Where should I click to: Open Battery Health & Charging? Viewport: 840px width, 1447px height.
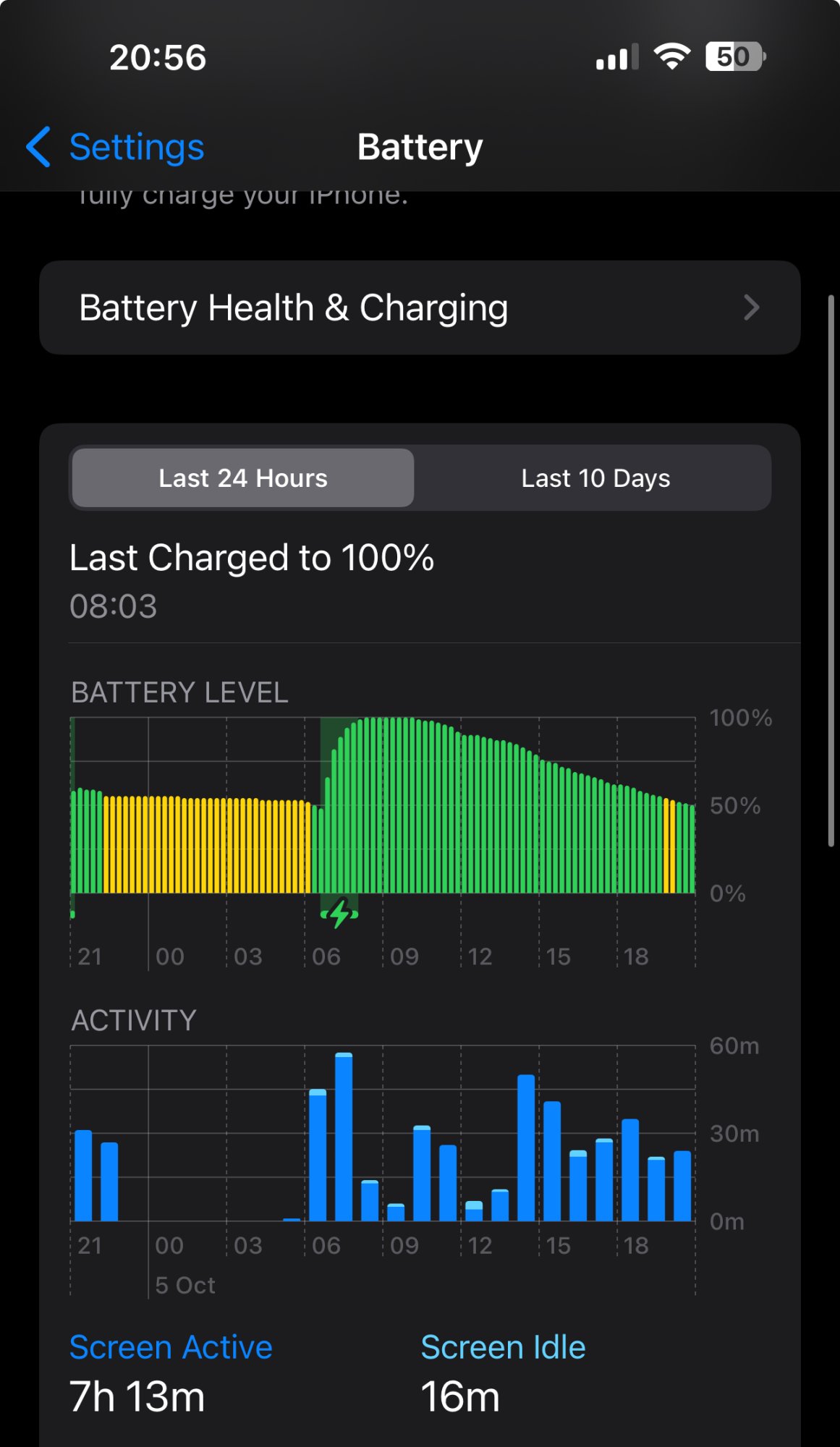[420, 307]
